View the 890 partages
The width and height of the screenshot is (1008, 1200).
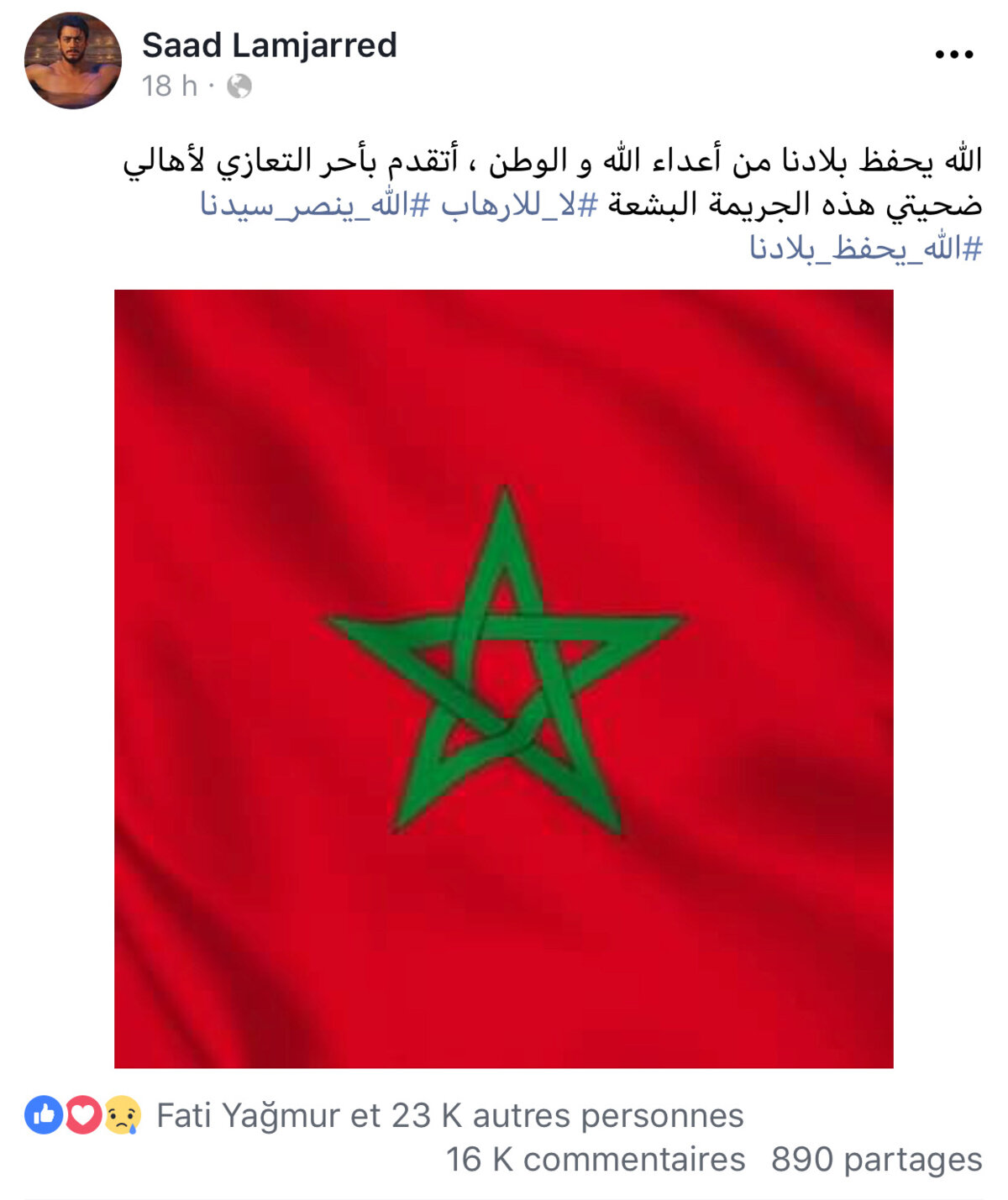click(876, 1160)
